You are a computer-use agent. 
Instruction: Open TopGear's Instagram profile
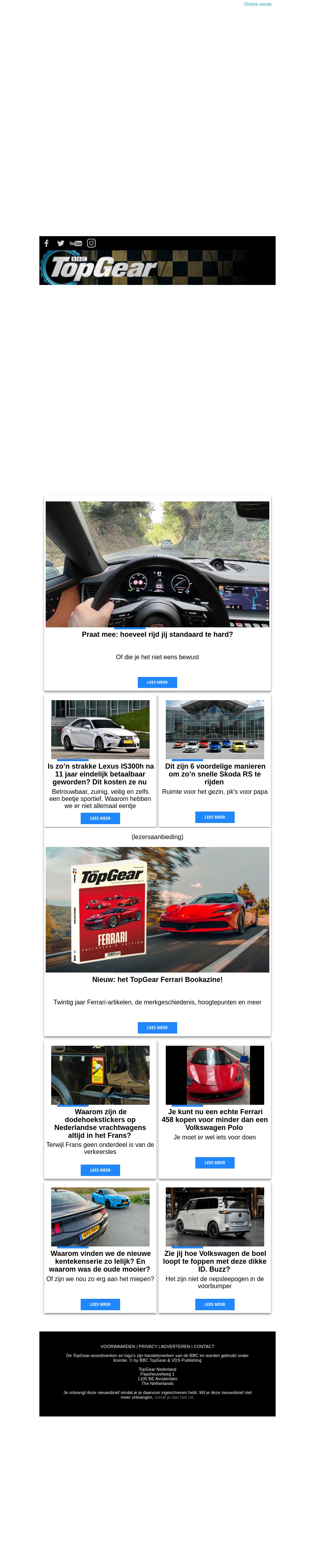pos(91,243)
